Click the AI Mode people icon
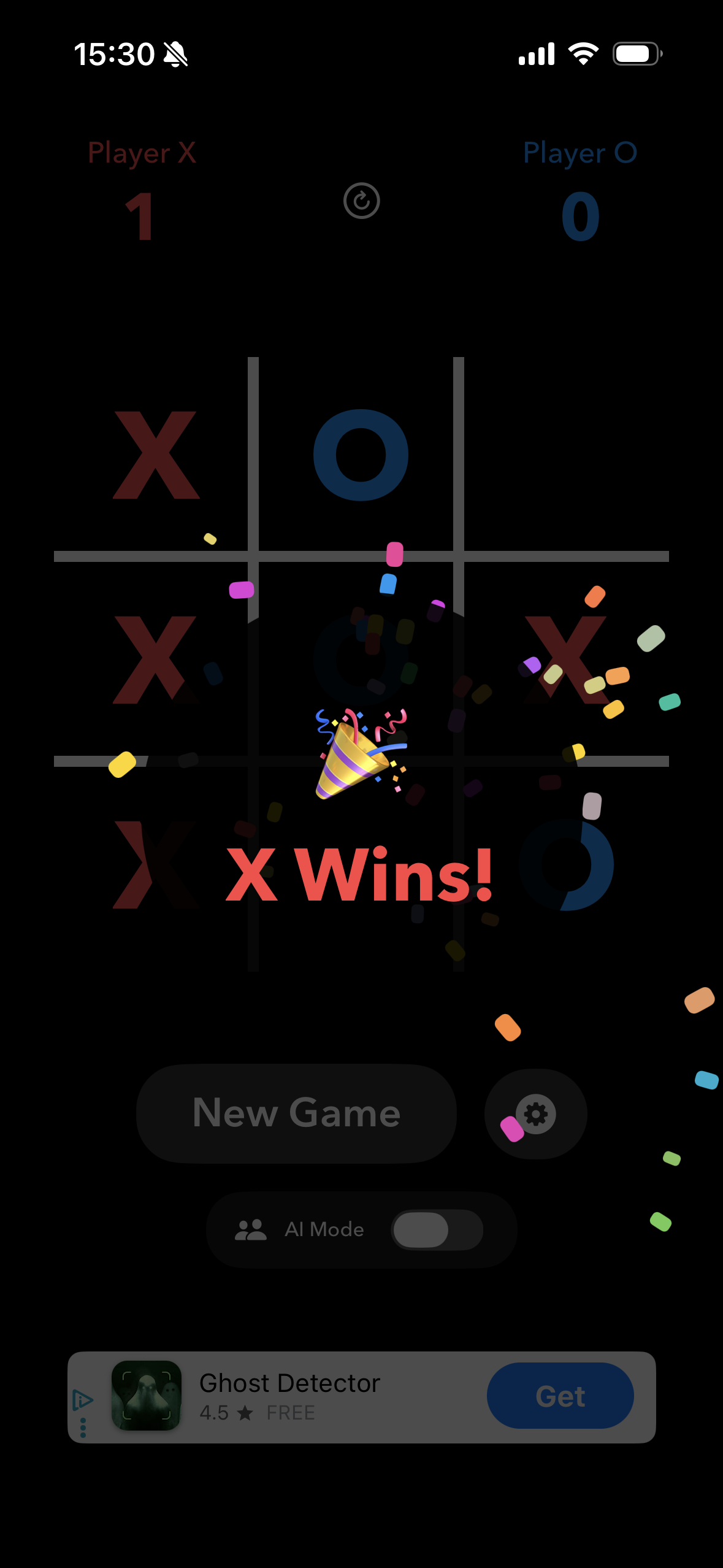Image resolution: width=723 pixels, height=1568 pixels. point(250,1229)
